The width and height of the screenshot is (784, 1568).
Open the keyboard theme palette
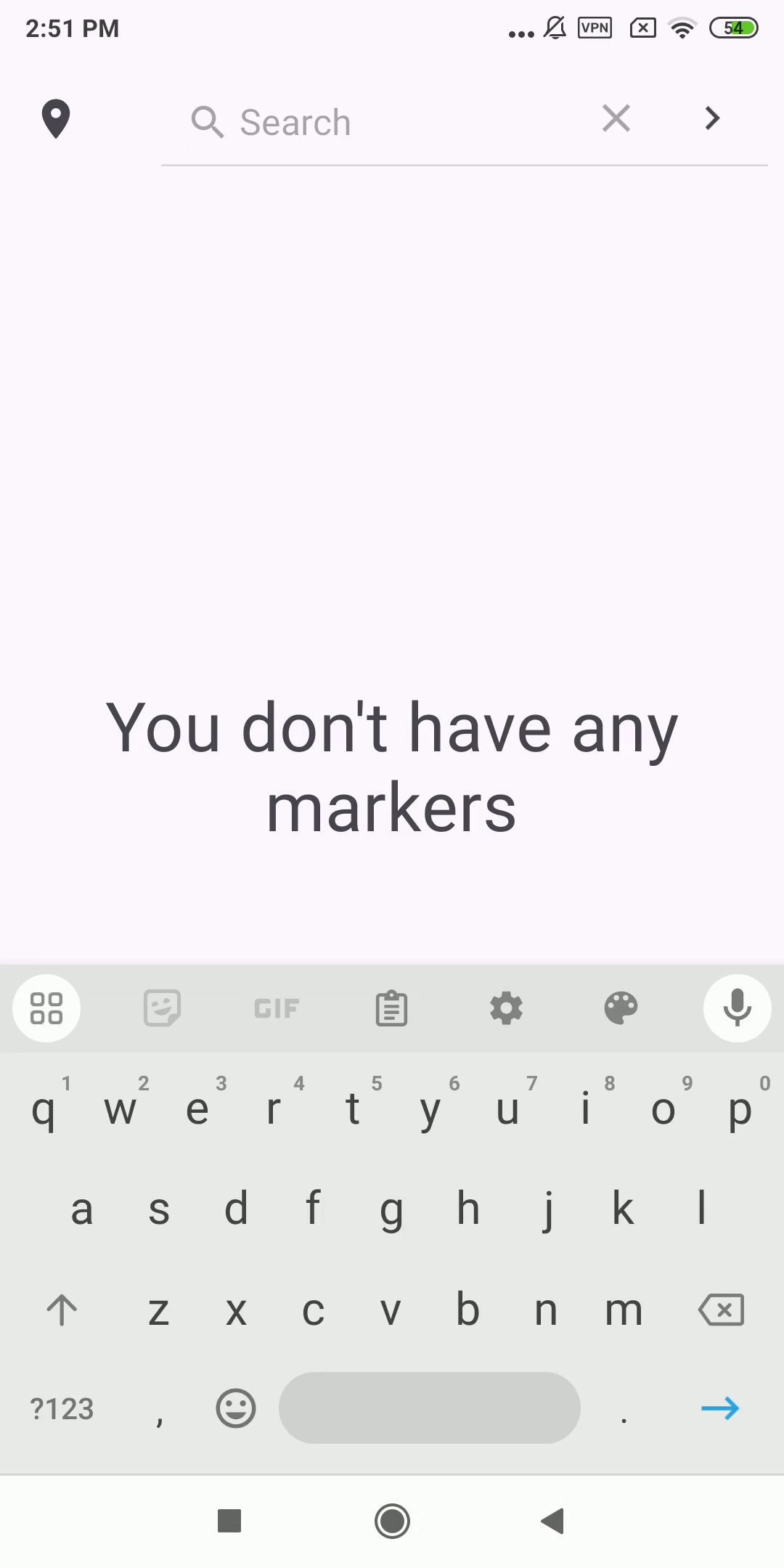tap(621, 1008)
